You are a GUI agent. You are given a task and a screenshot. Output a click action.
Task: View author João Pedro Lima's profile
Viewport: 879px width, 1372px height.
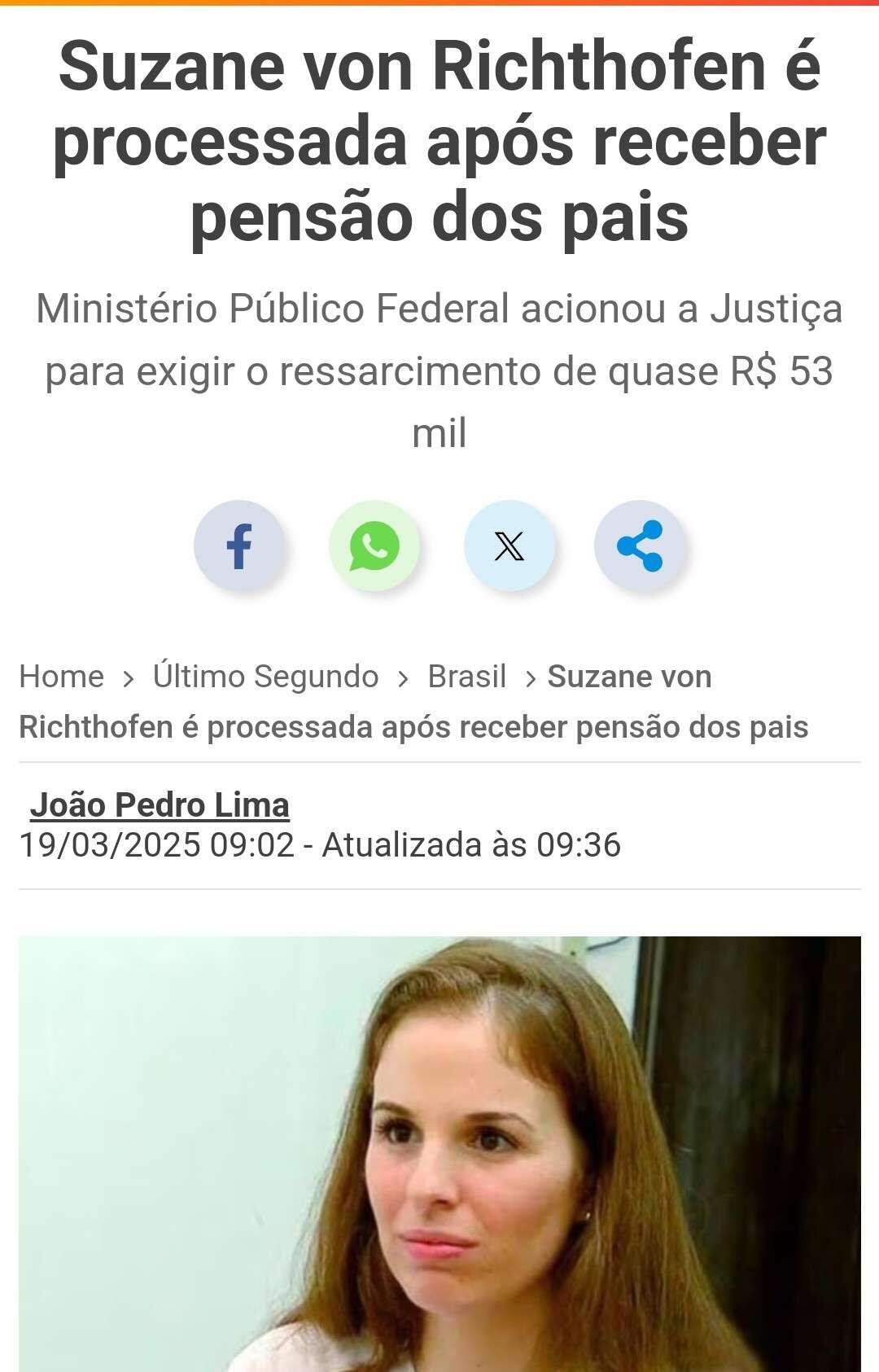pos(160,804)
